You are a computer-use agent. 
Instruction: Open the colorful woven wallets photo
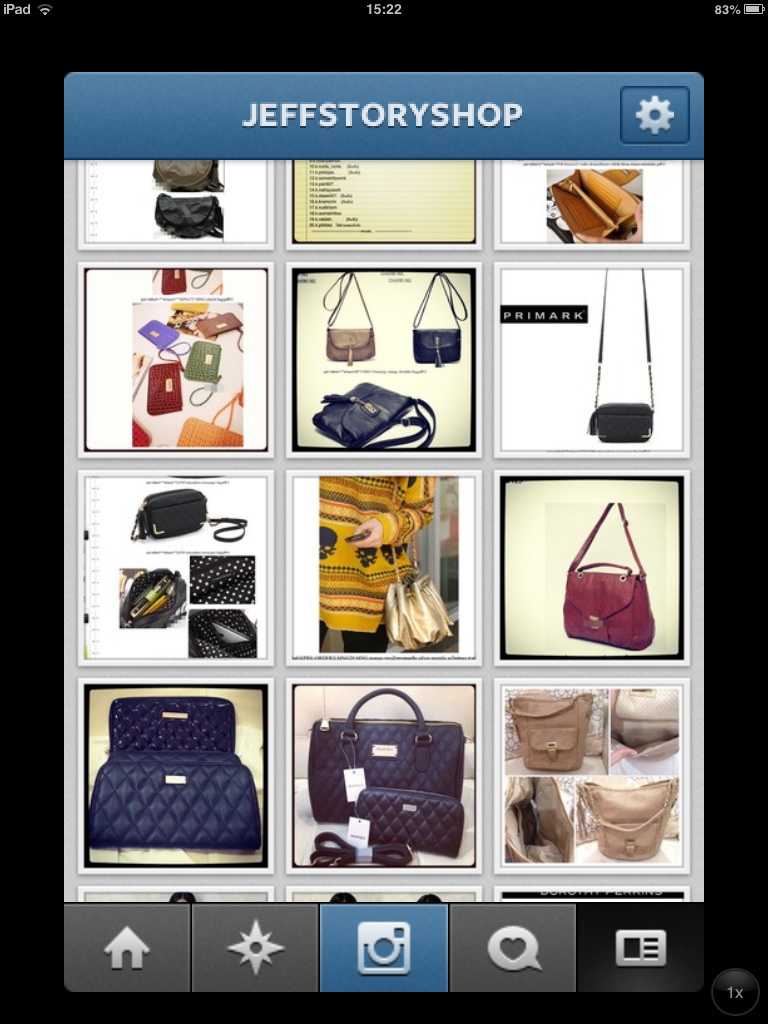(176, 359)
